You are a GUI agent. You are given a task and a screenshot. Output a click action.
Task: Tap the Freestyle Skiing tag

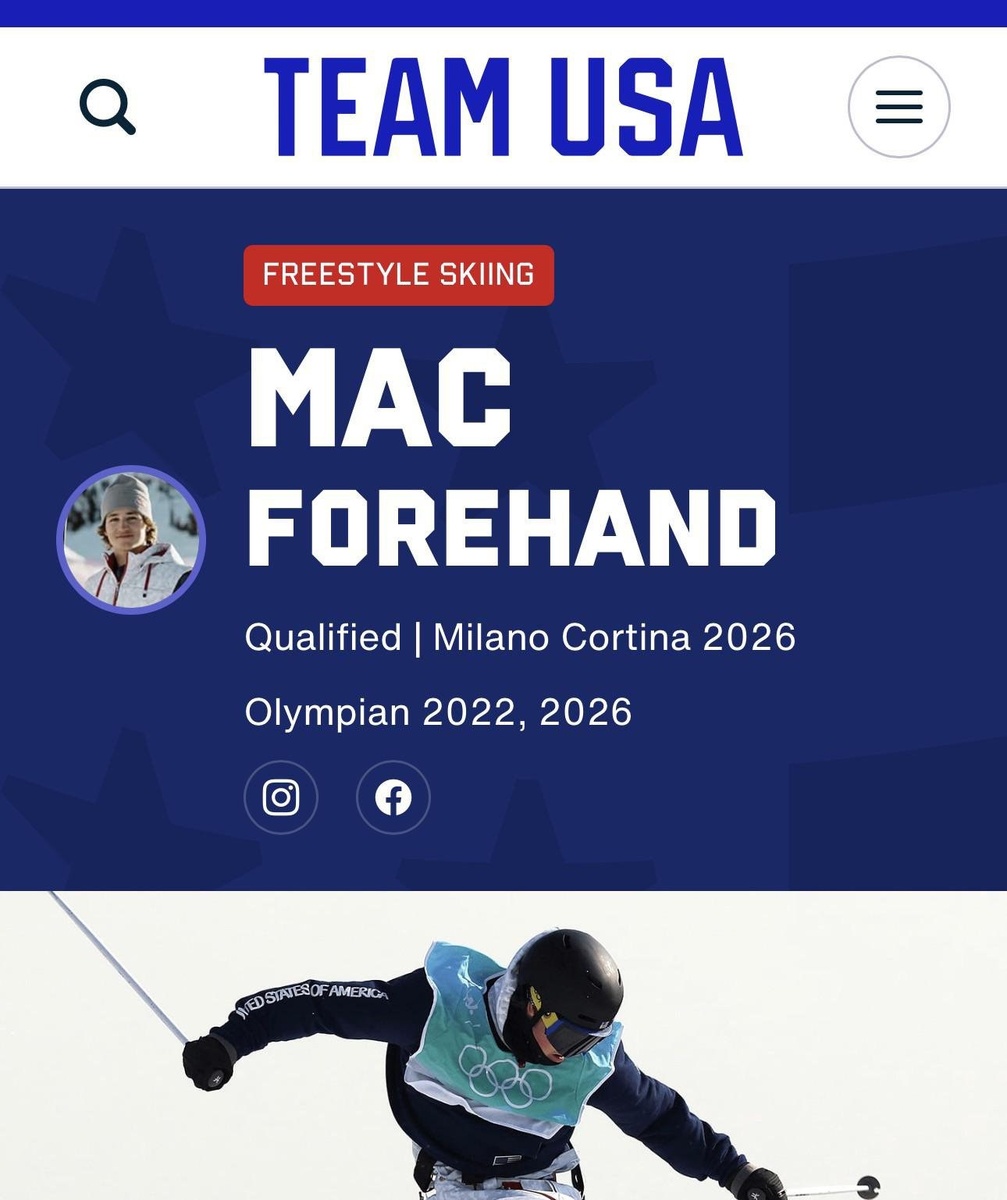pos(398,275)
